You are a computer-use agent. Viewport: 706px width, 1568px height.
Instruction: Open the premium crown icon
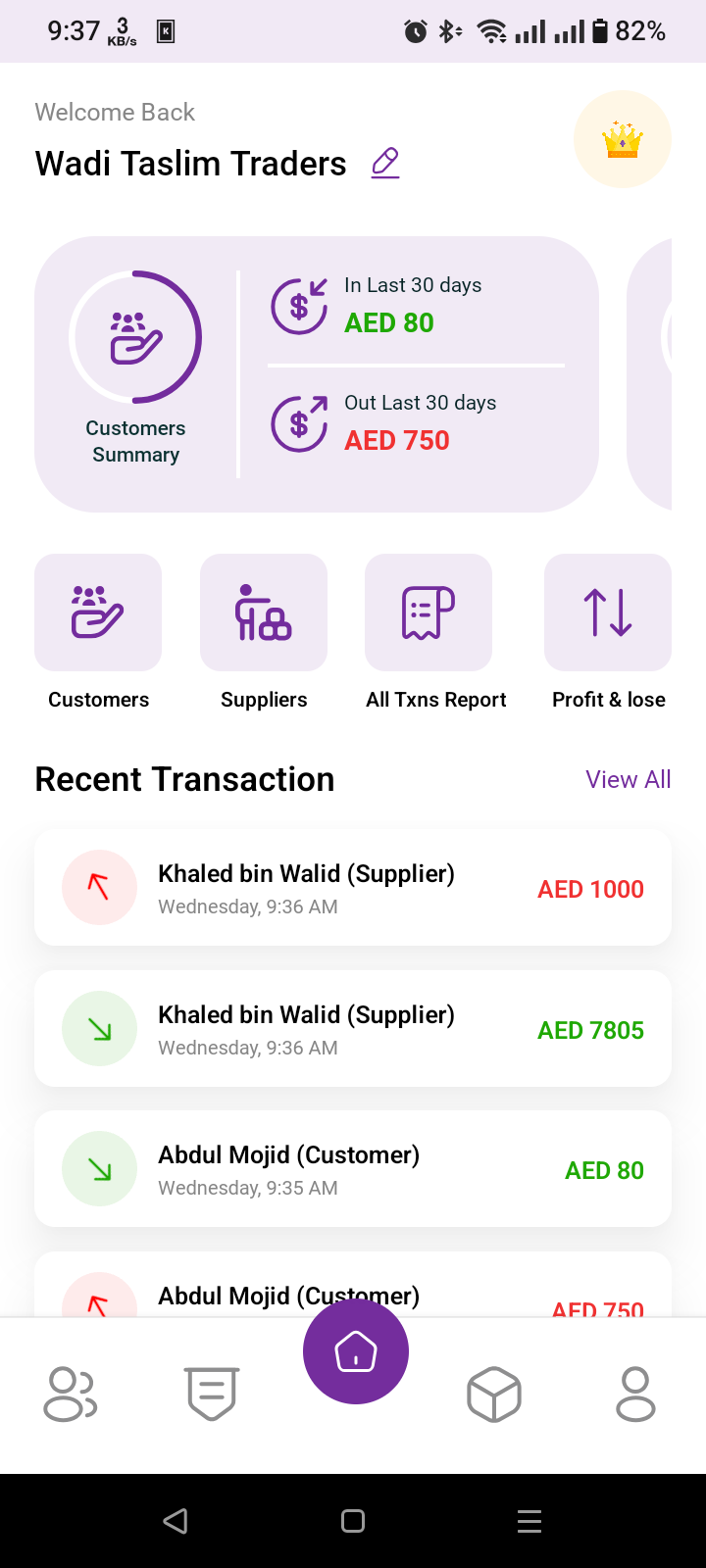pos(622,139)
